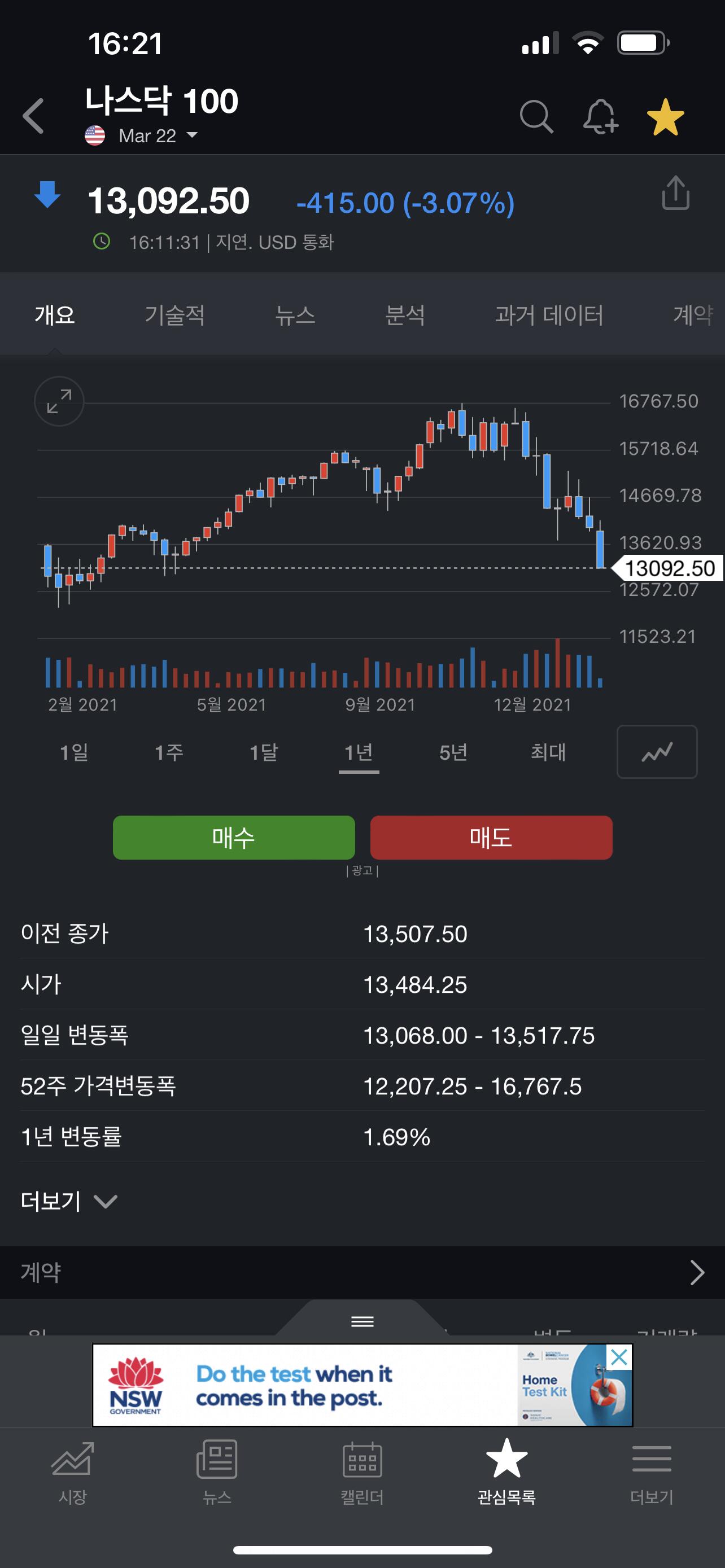Expand 더보기 for more details
This screenshot has width=725, height=1568.
(68, 1201)
